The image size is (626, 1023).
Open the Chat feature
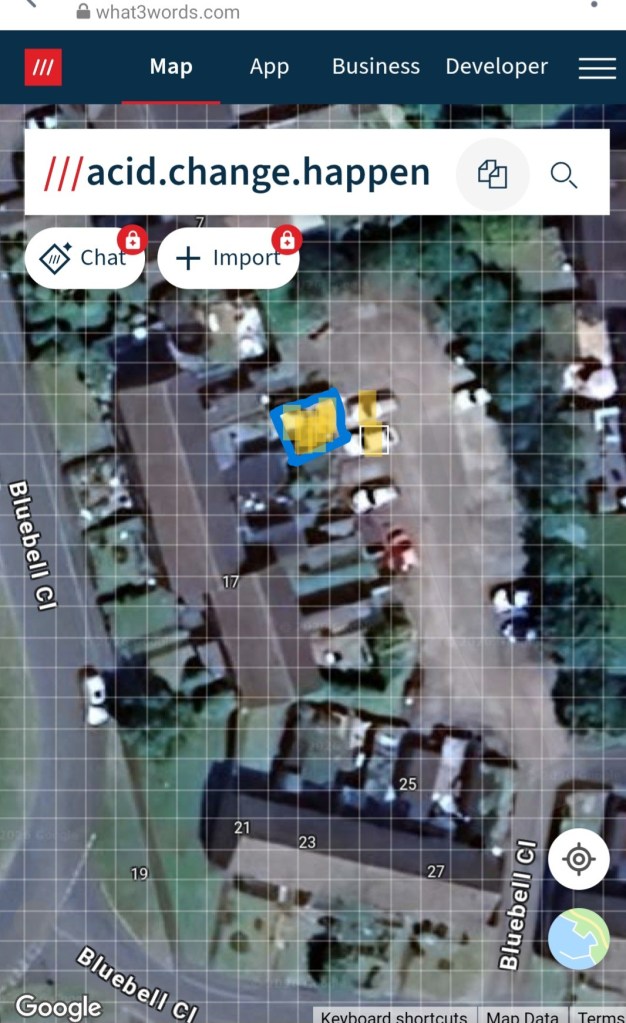(84, 258)
